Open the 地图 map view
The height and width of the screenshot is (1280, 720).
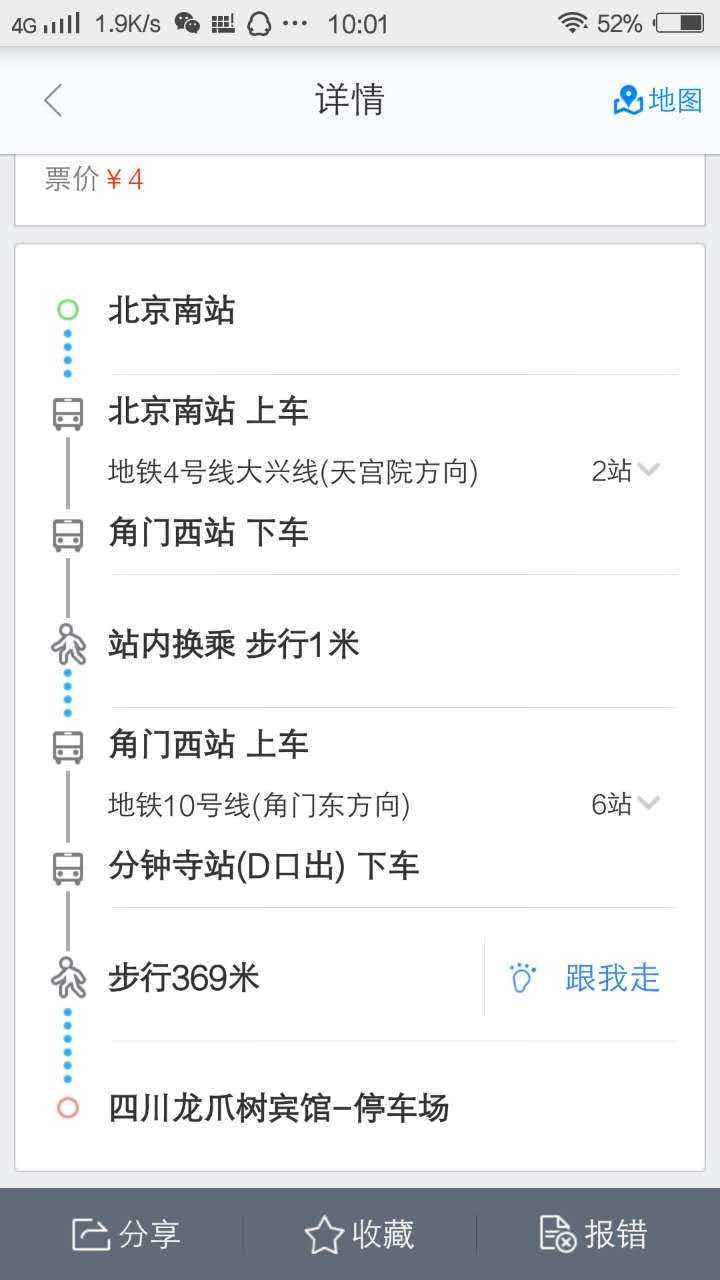[657, 100]
